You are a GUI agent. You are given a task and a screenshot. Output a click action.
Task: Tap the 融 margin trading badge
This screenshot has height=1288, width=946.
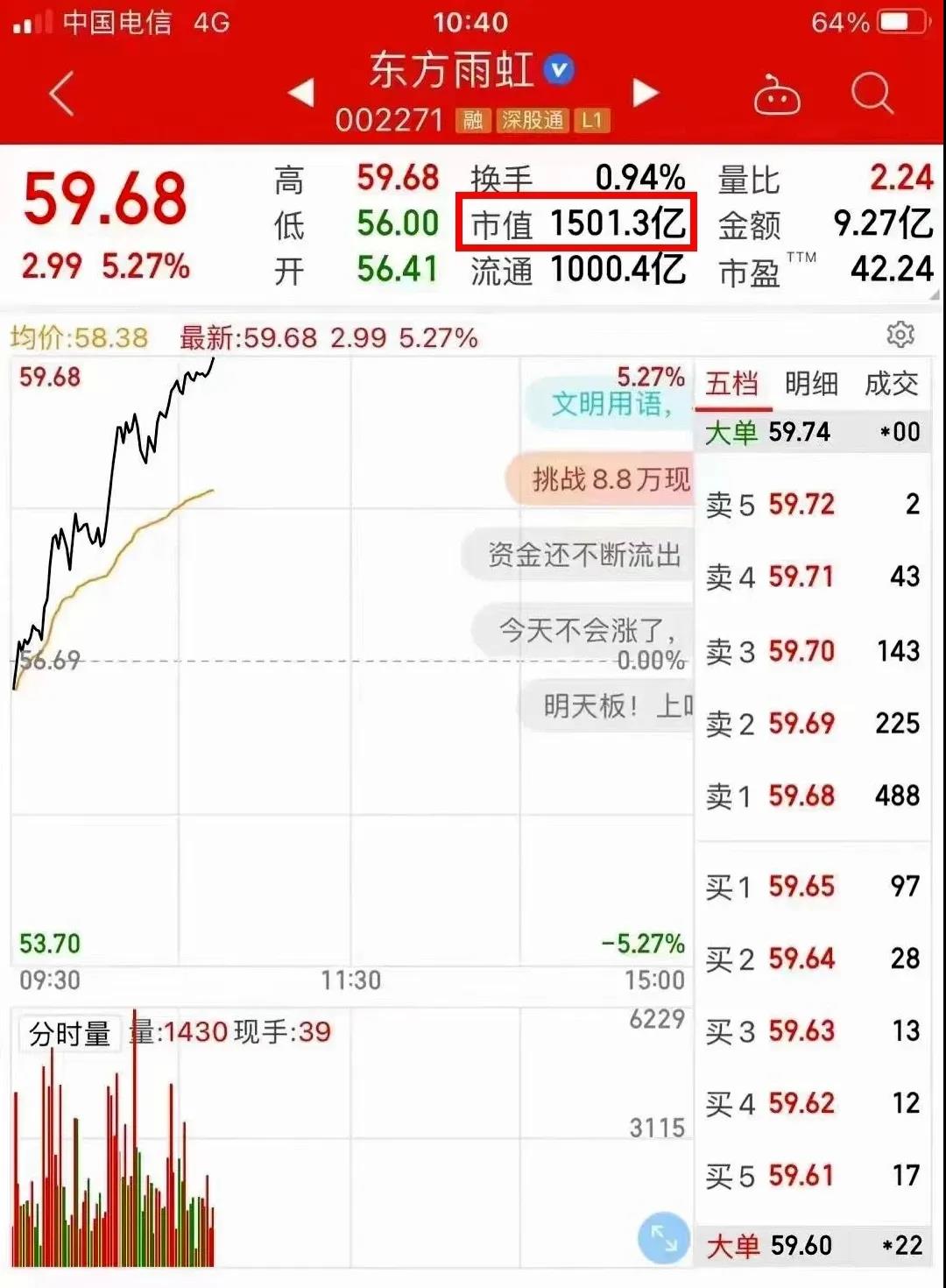coord(473,121)
